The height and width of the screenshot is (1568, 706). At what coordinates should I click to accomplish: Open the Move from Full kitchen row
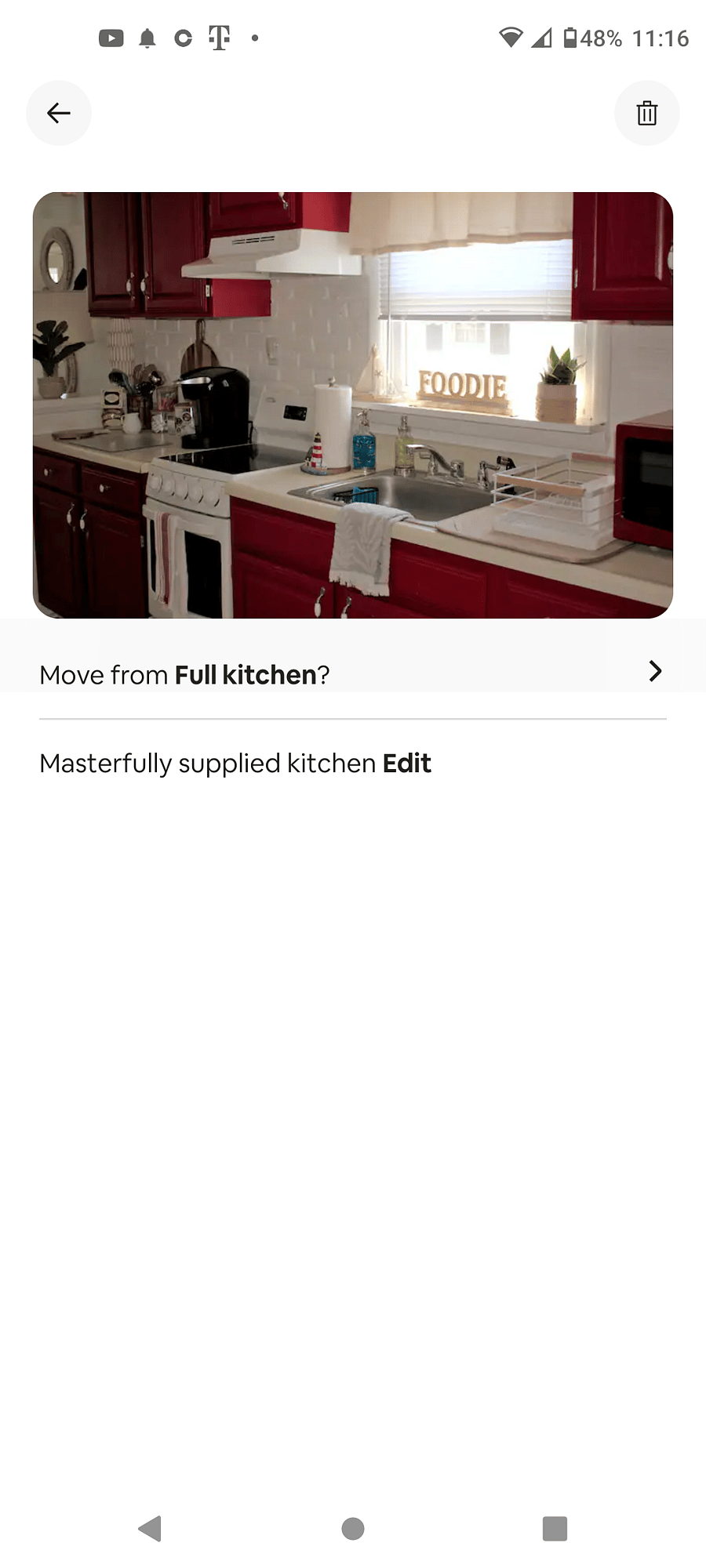(352, 673)
